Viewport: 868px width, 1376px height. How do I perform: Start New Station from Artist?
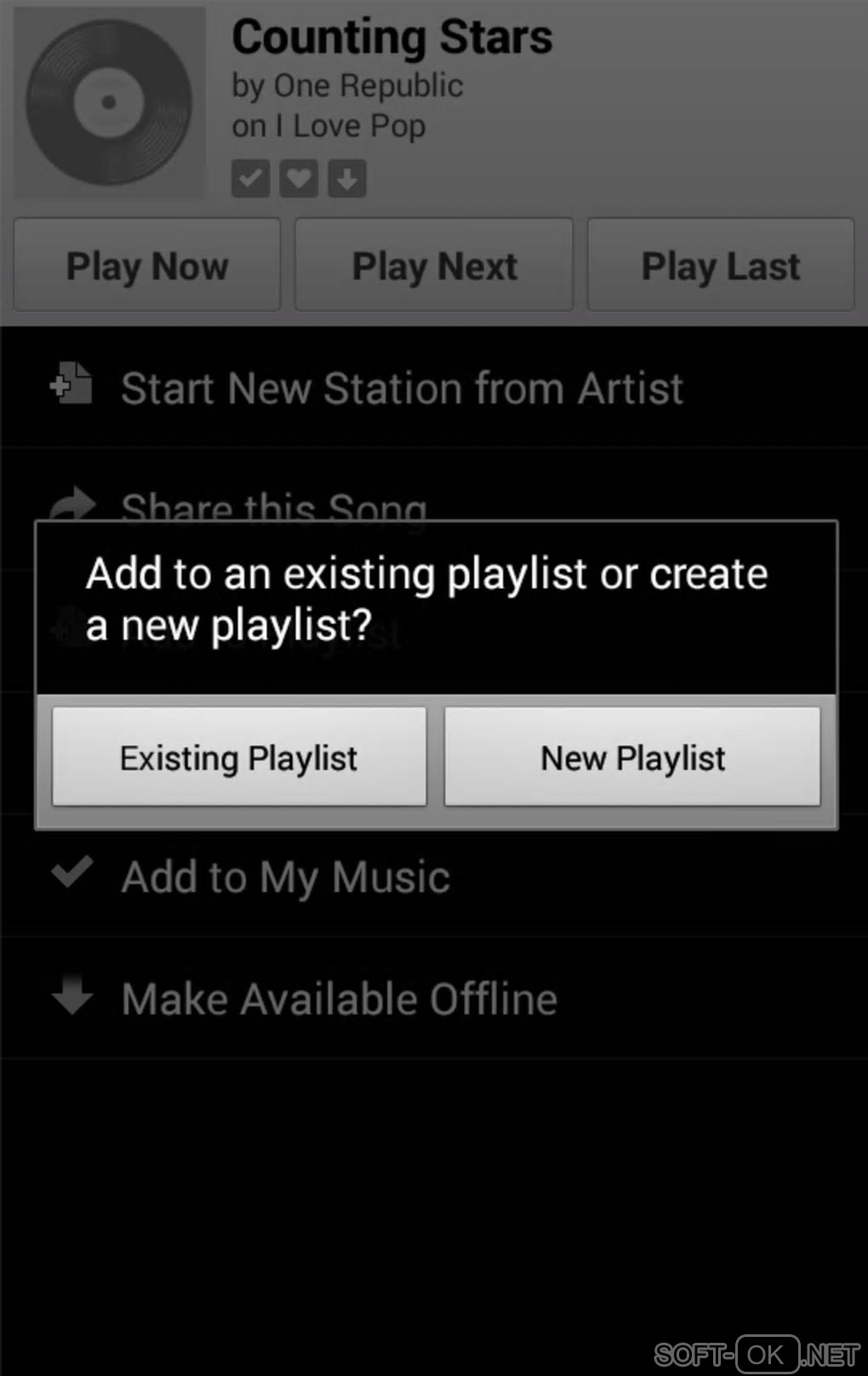(402, 388)
